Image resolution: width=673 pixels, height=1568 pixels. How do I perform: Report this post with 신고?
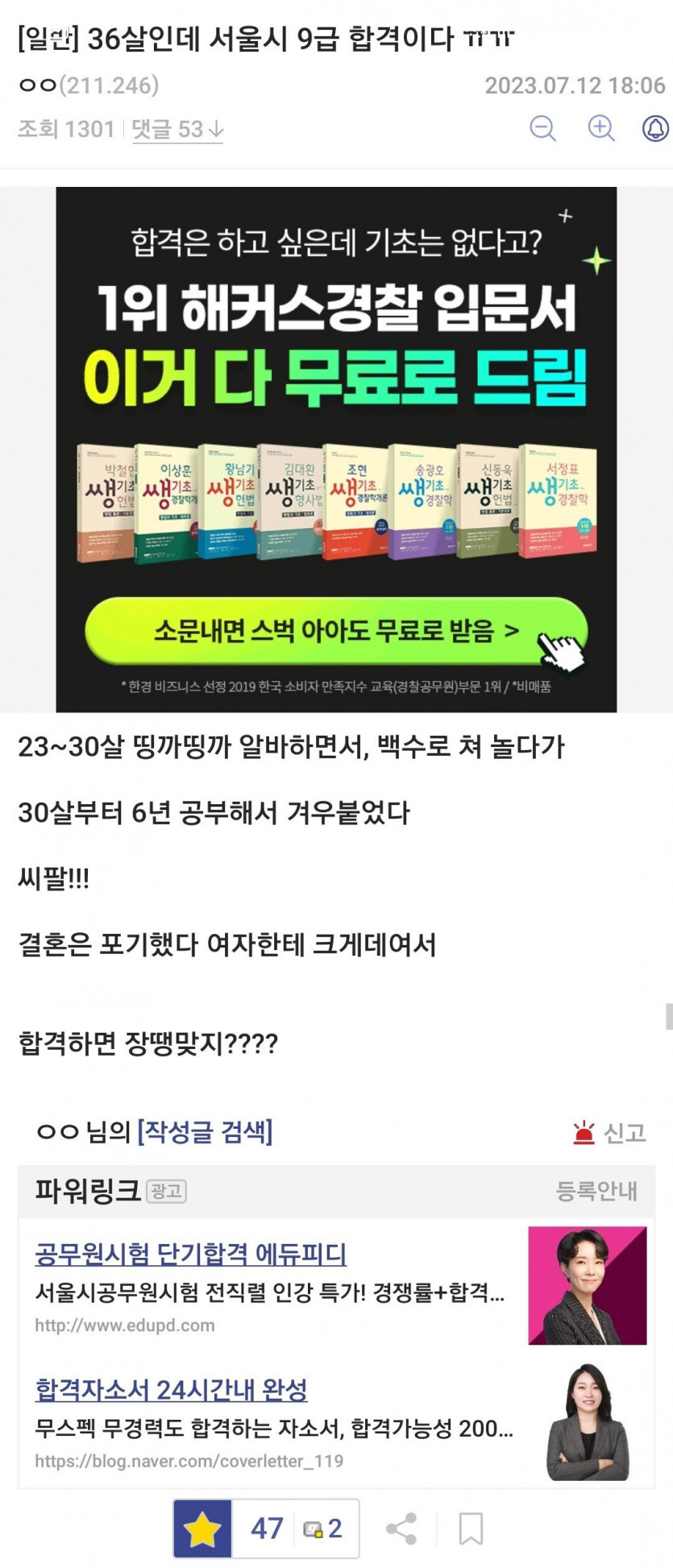pyautogui.click(x=610, y=1133)
